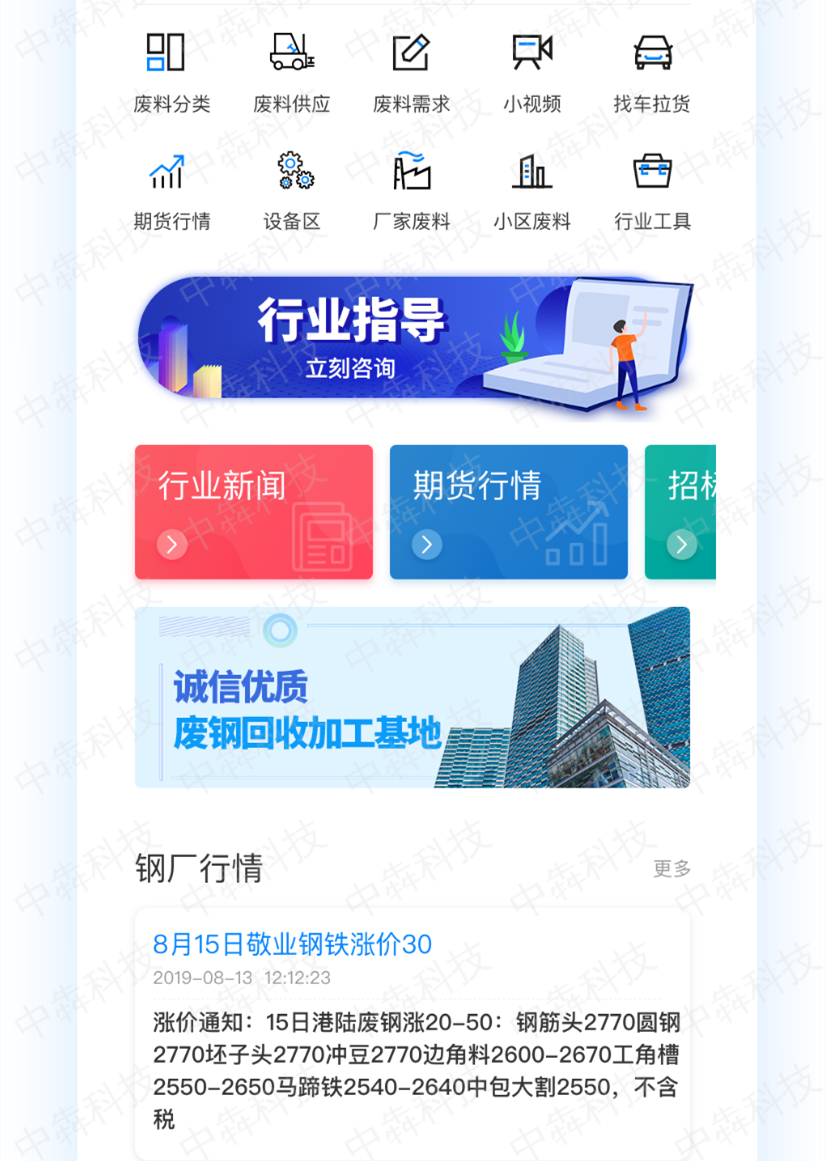Open 小视频 short videos

[532, 72]
